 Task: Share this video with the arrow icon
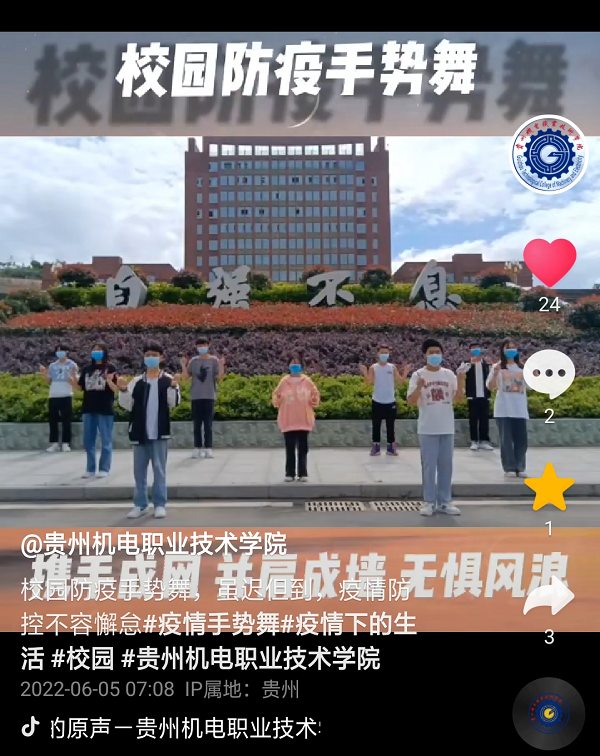point(549,598)
